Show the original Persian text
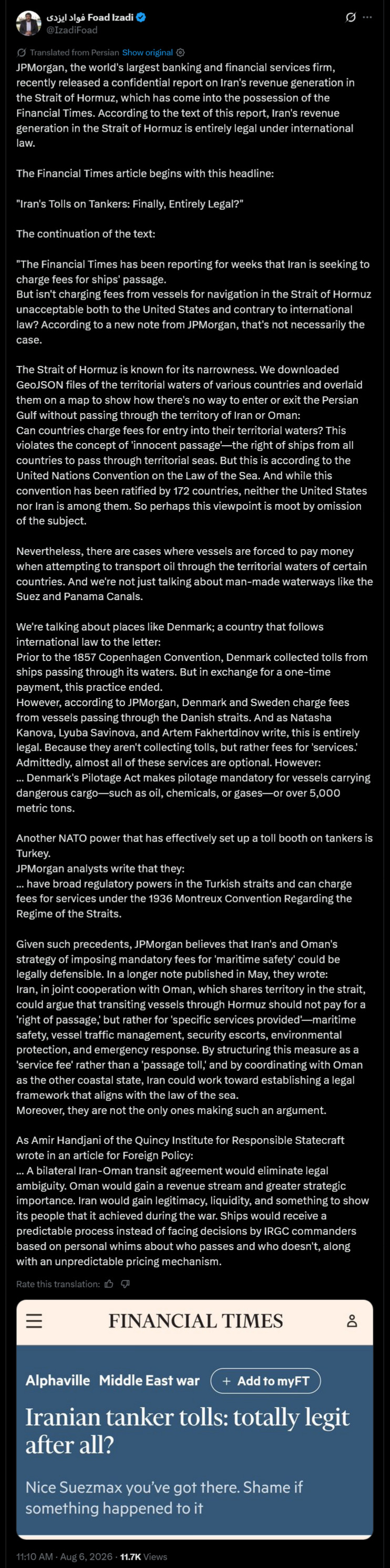 (x=148, y=52)
